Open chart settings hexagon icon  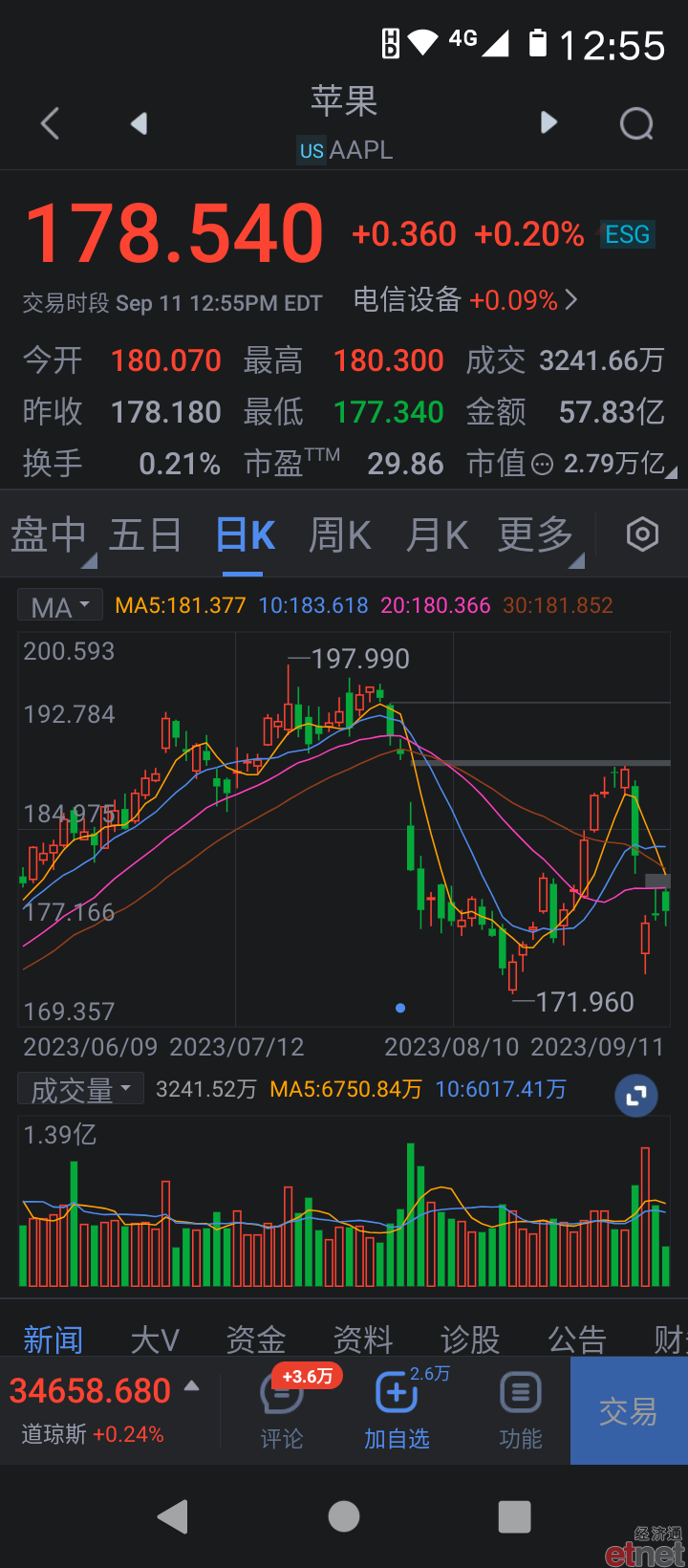(x=642, y=534)
